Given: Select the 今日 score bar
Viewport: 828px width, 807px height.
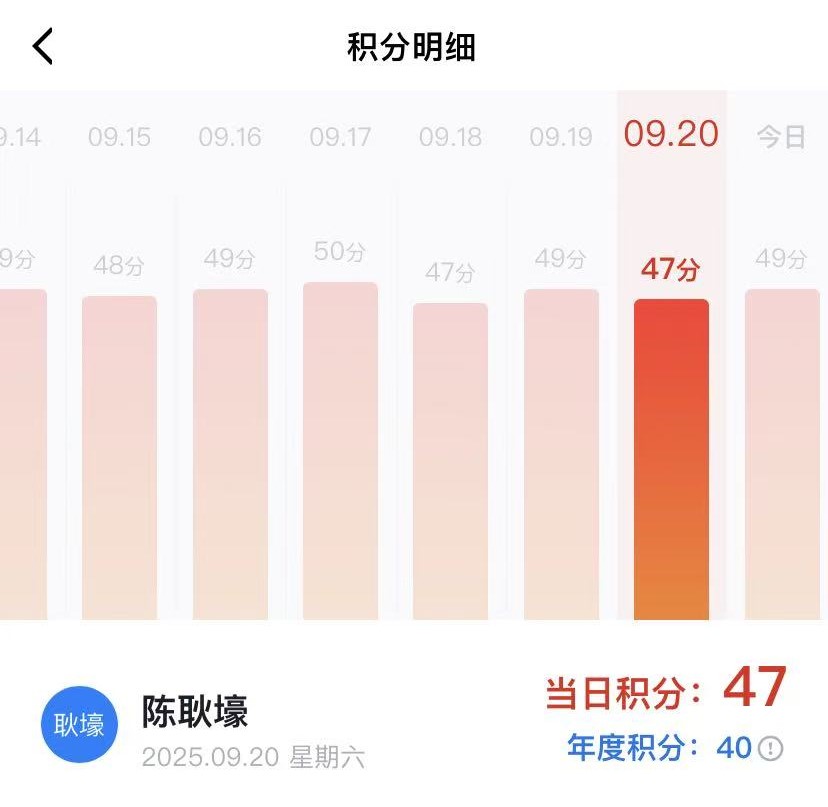Looking at the screenshot, I should (x=781, y=454).
